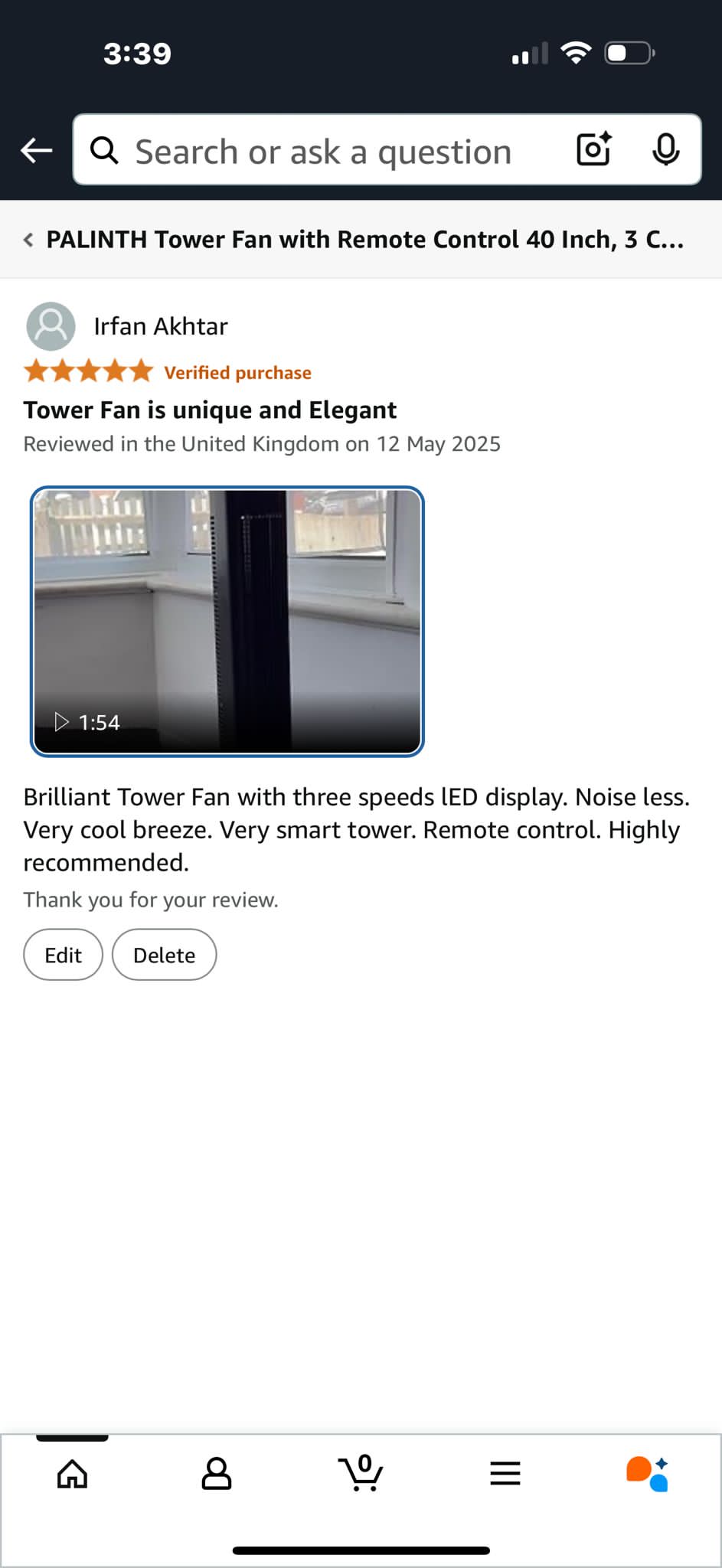Image resolution: width=722 pixels, height=1568 pixels.
Task: Return to the PALINTH Tower Fan product page
Action: [354, 240]
